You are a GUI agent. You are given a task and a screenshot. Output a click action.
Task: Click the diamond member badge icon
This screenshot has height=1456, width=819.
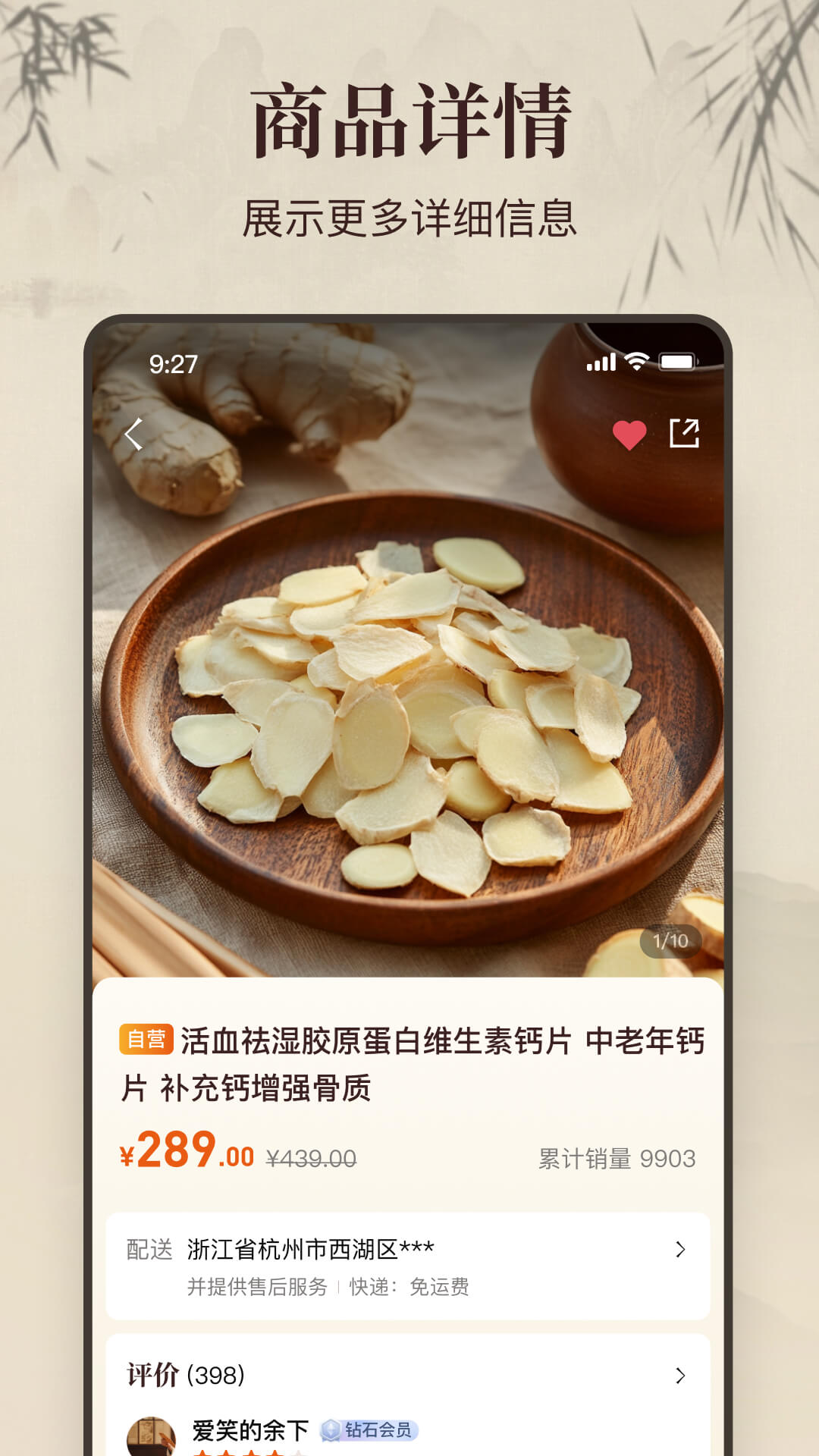pyautogui.click(x=331, y=1430)
